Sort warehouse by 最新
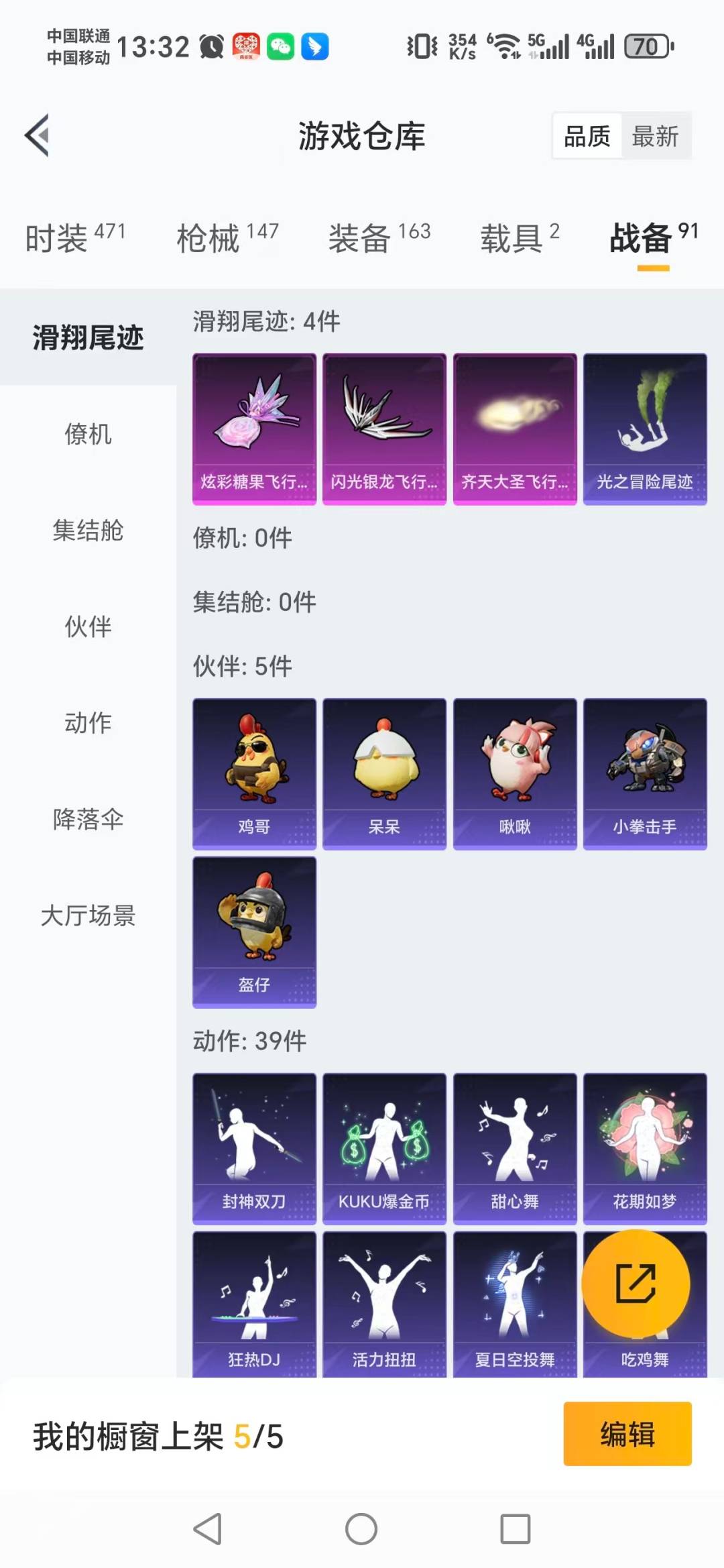 [x=655, y=136]
